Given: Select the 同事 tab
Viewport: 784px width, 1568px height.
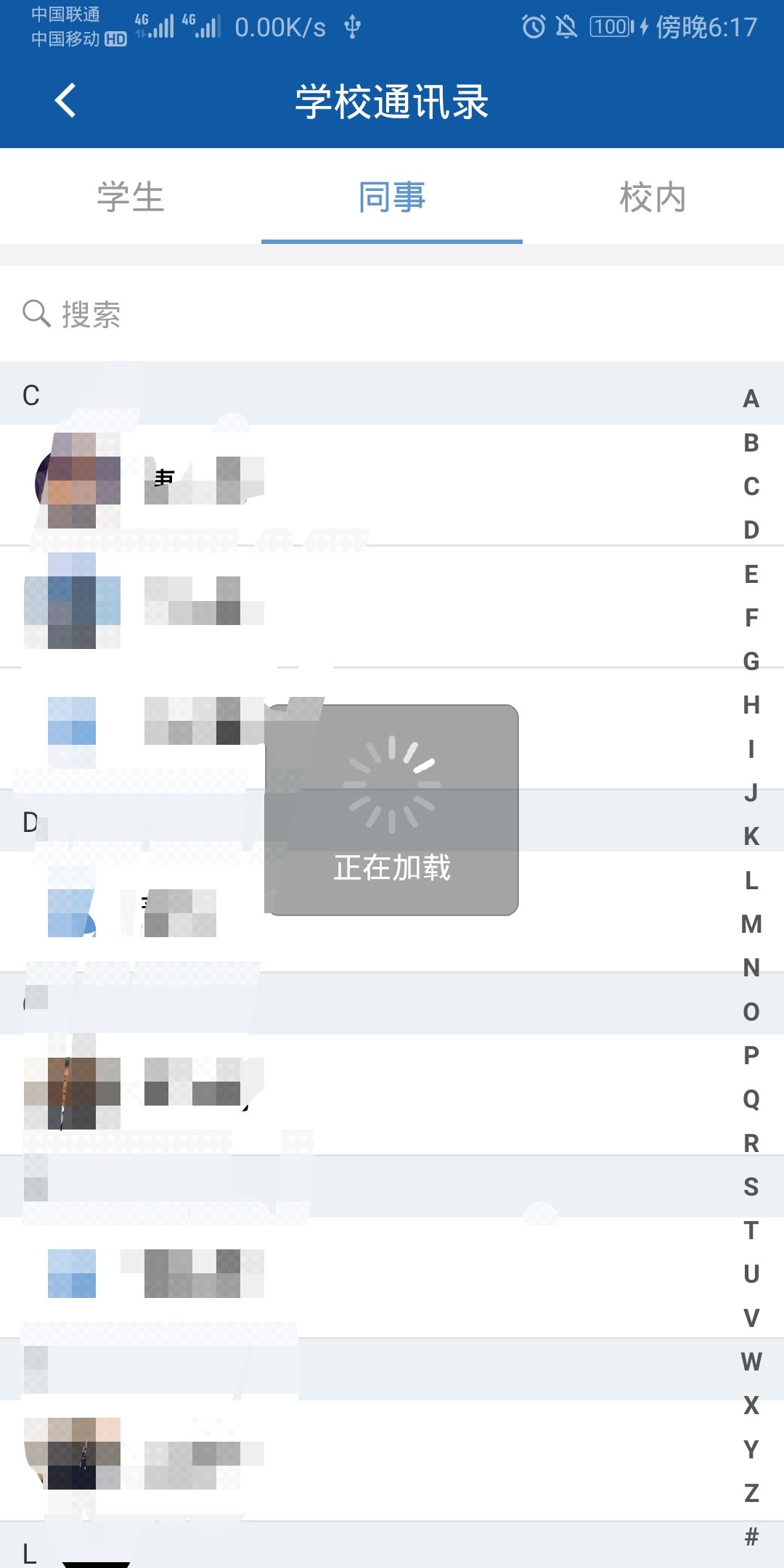Looking at the screenshot, I should click(x=392, y=197).
